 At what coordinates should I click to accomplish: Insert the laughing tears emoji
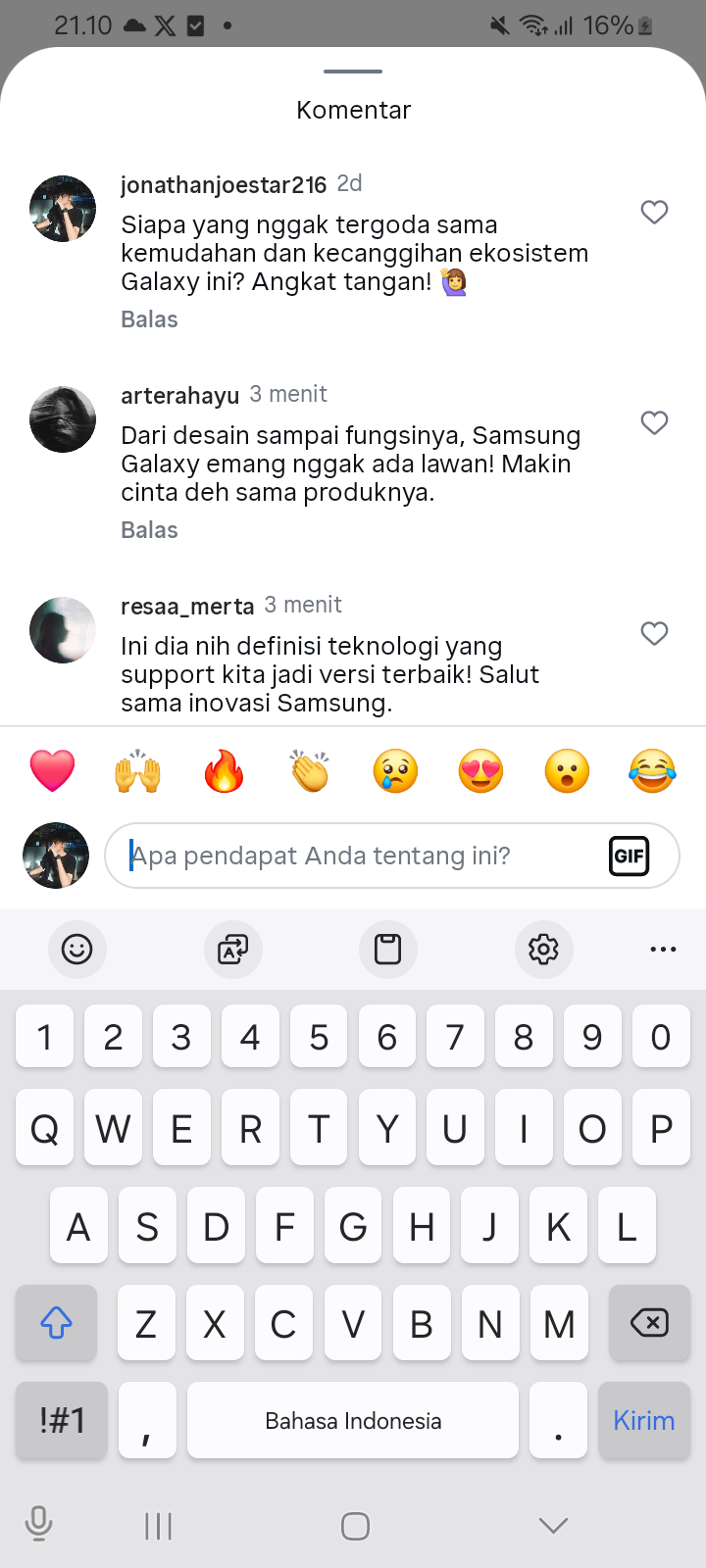652,770
